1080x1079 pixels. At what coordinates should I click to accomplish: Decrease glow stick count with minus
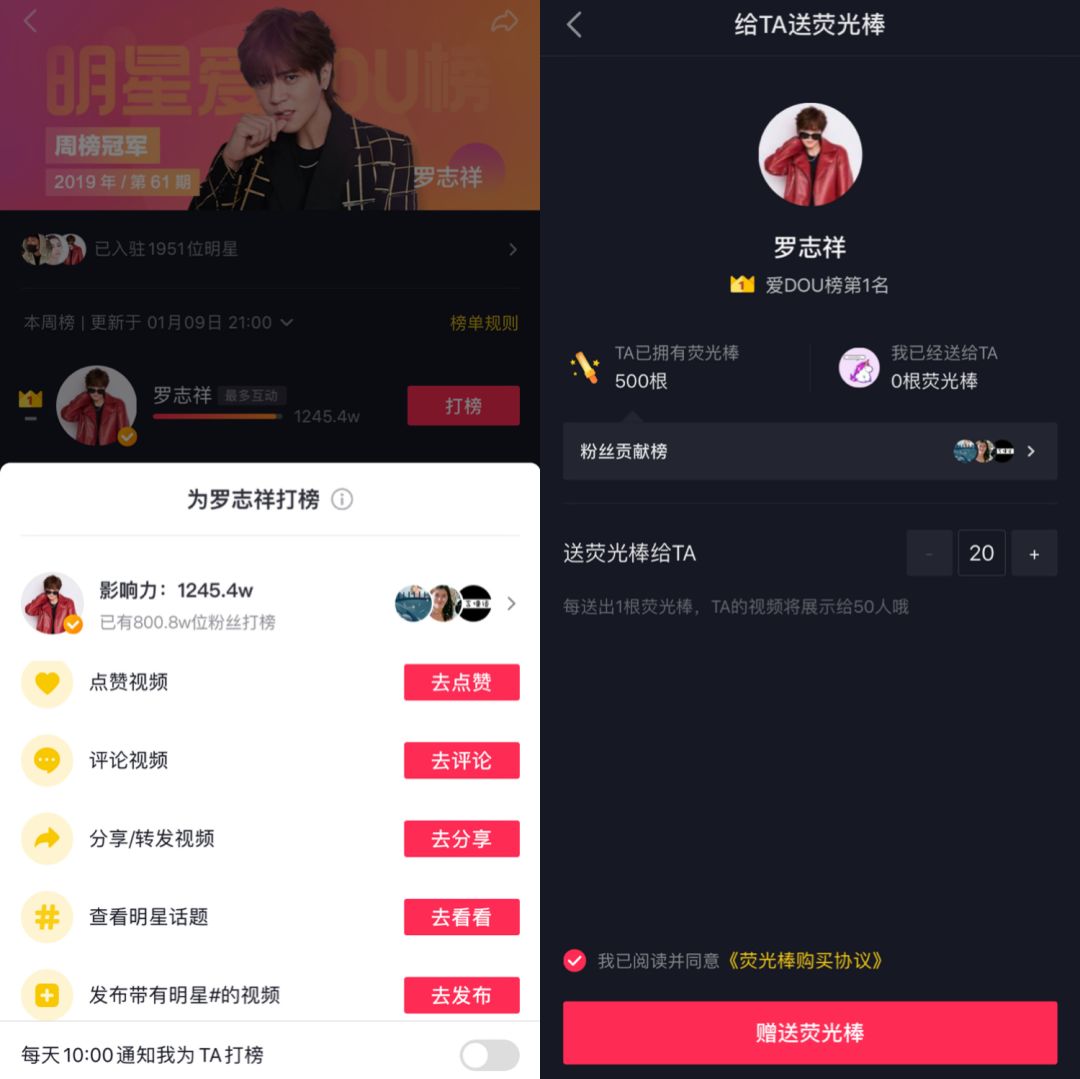(x=929, y=553)
